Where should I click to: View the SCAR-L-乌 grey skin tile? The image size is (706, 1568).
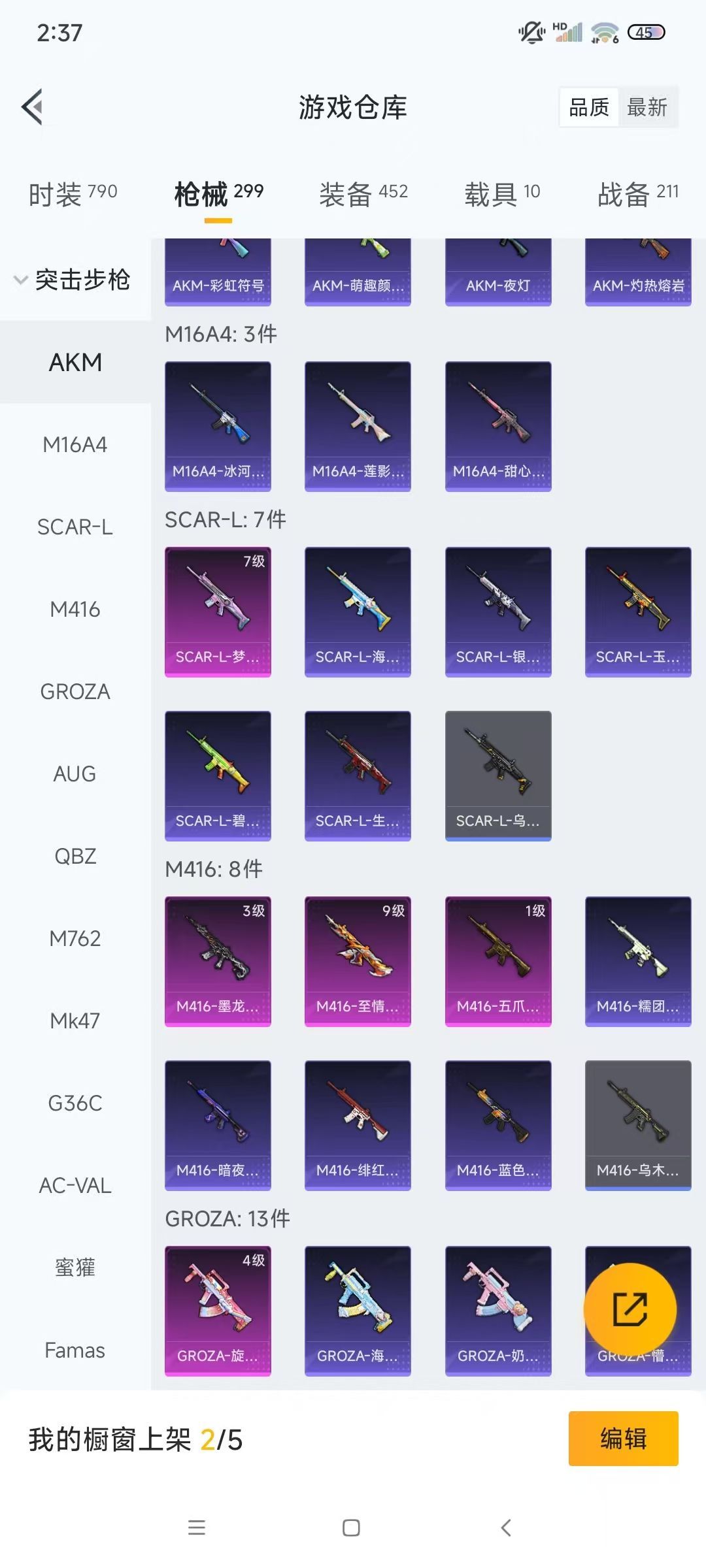click(x=498, y=776)
